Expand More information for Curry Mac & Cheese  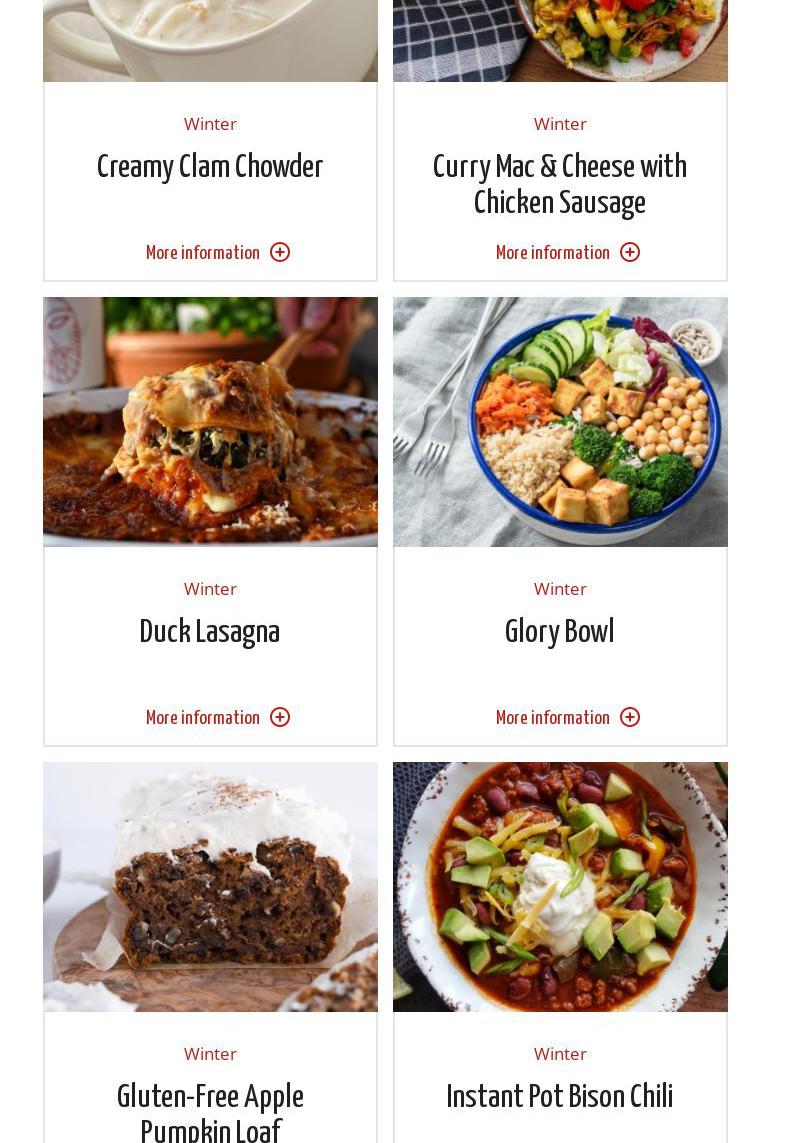[x=567, y=253]
